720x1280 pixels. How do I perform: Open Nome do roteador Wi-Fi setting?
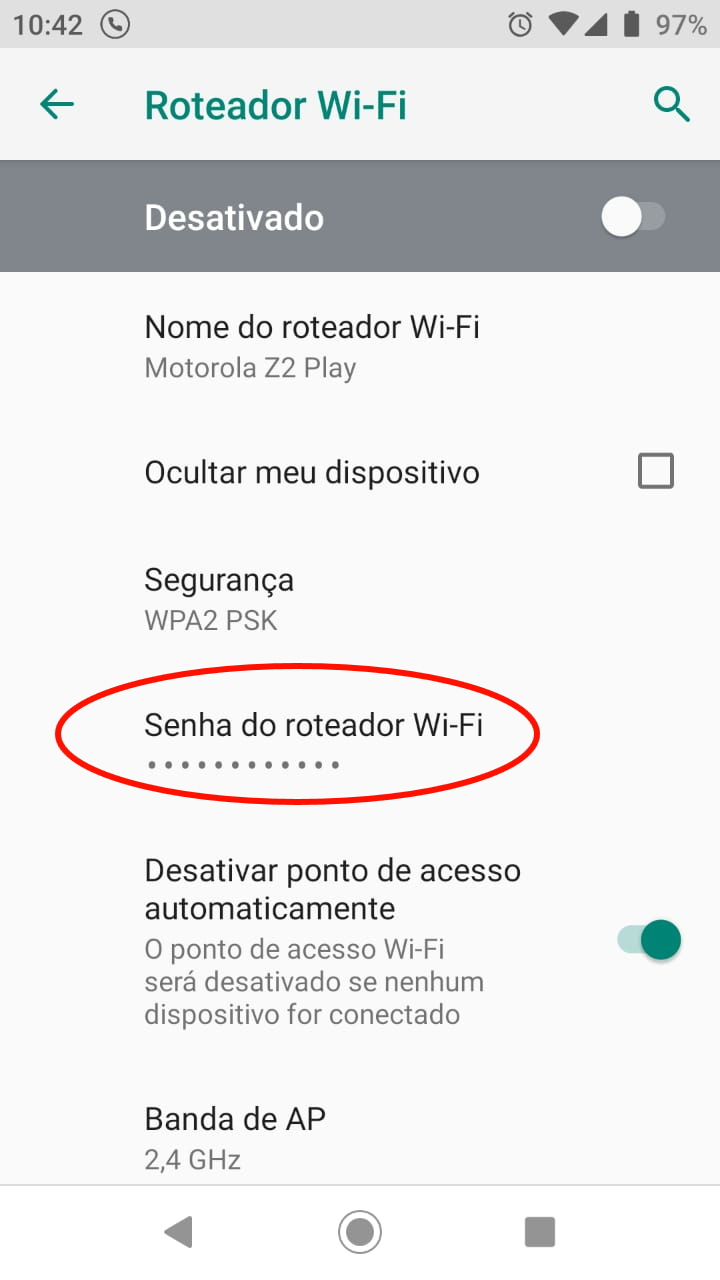312,346
